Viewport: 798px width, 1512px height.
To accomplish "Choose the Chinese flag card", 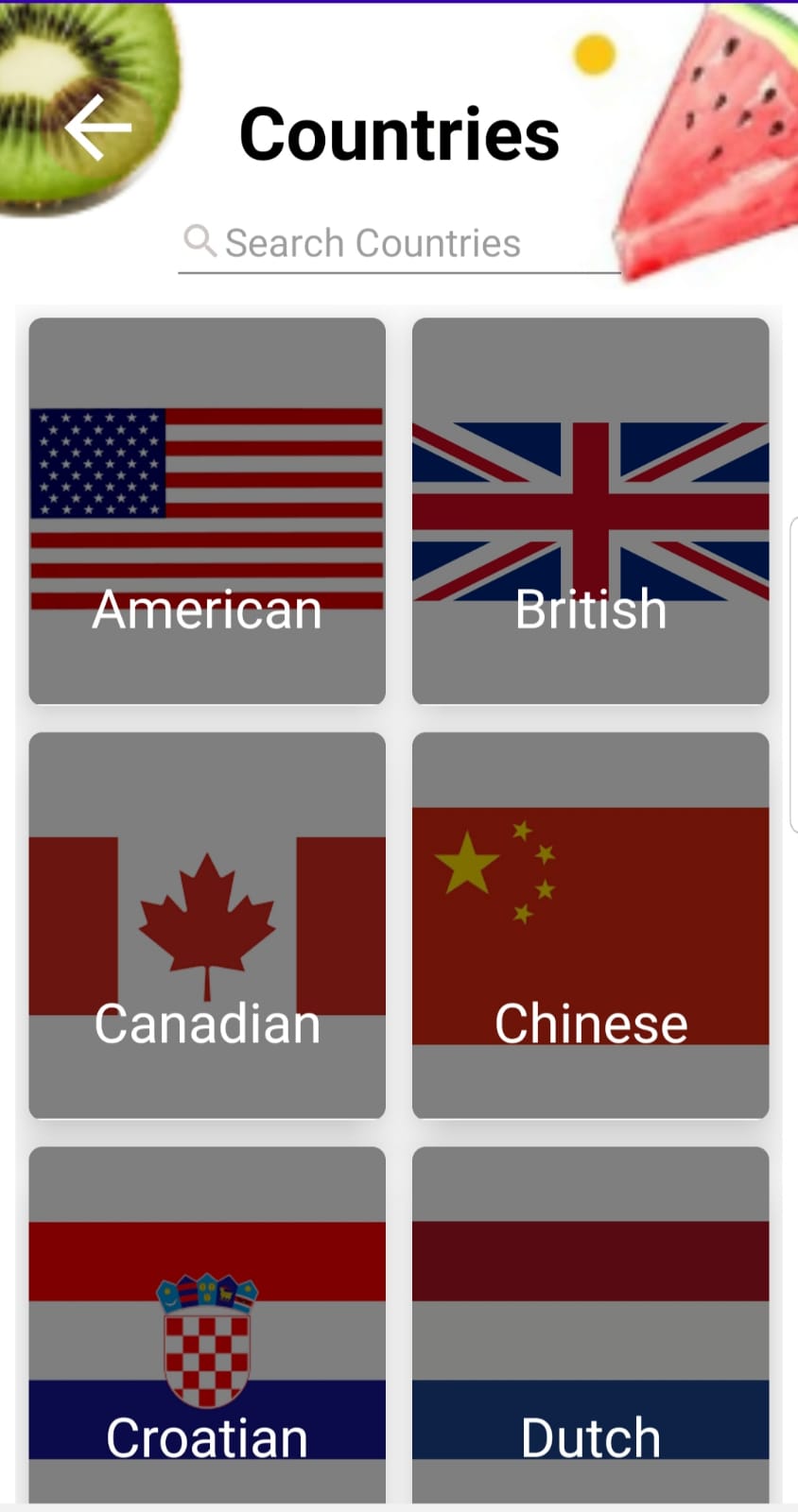I will pos(590,925).
